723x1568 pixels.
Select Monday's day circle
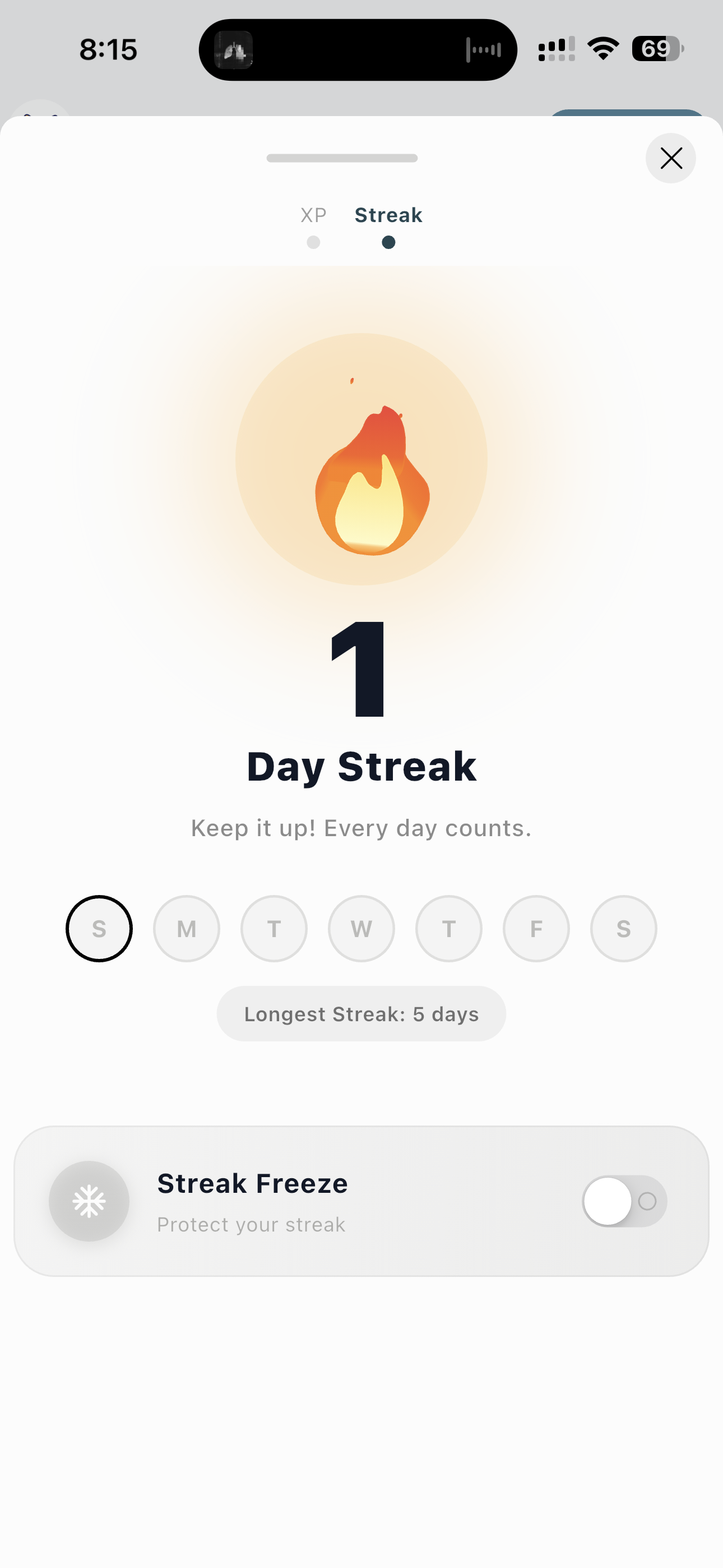click(186, 928)
